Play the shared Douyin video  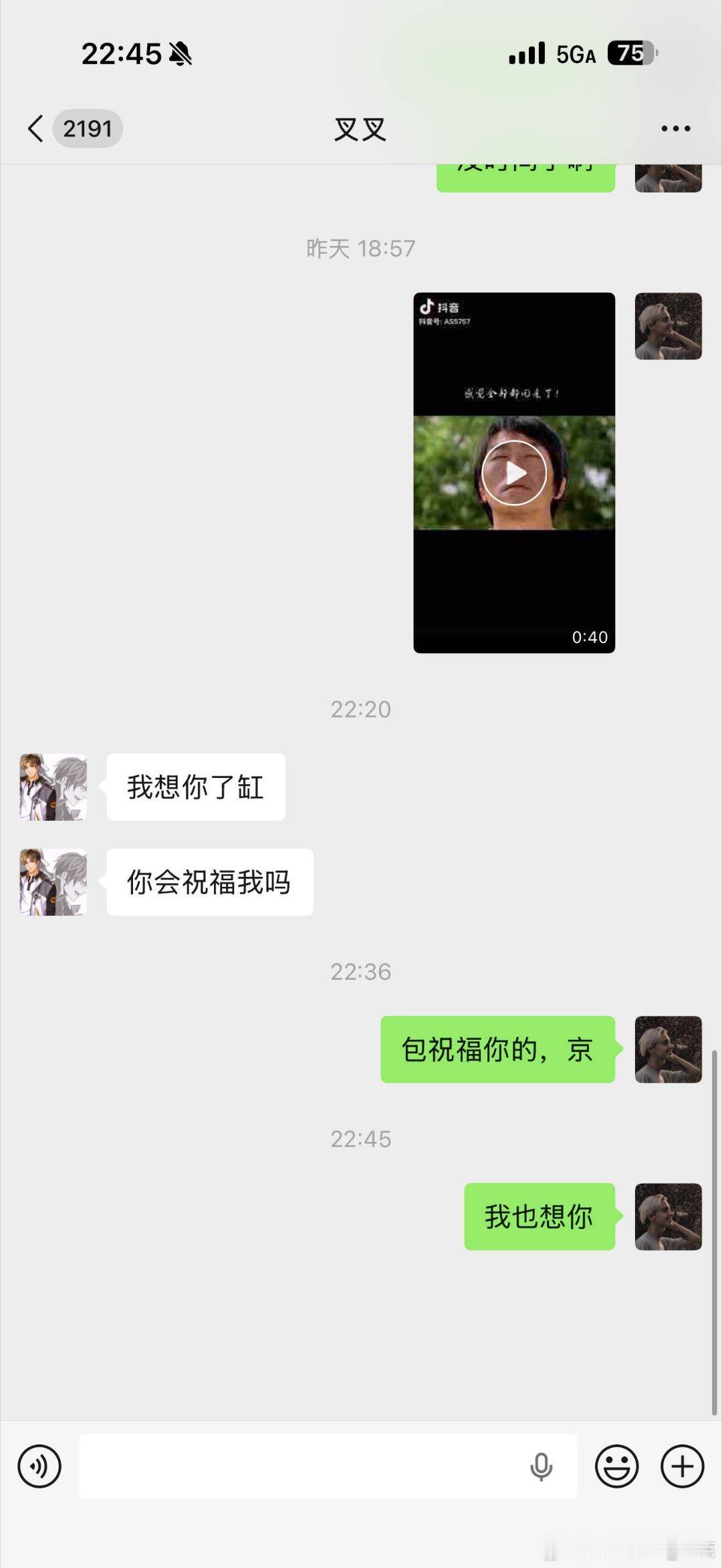click(x=513, y=472)
